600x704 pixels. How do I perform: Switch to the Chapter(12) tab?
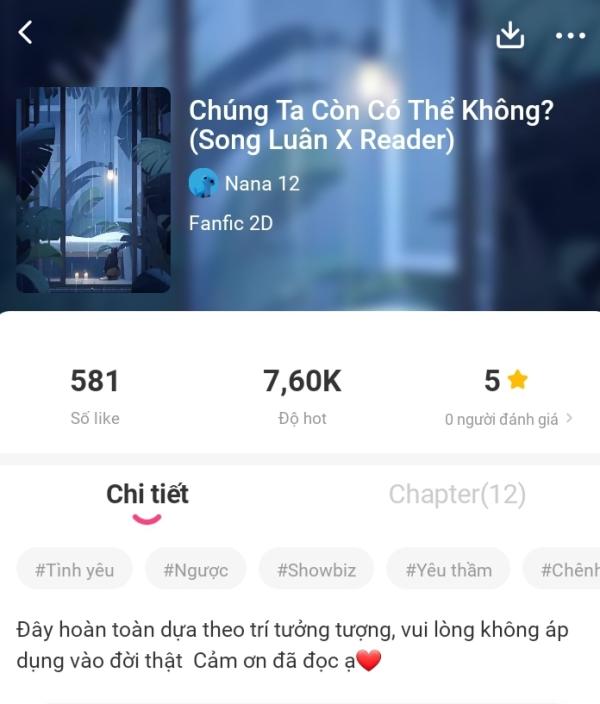click(457, 494)
